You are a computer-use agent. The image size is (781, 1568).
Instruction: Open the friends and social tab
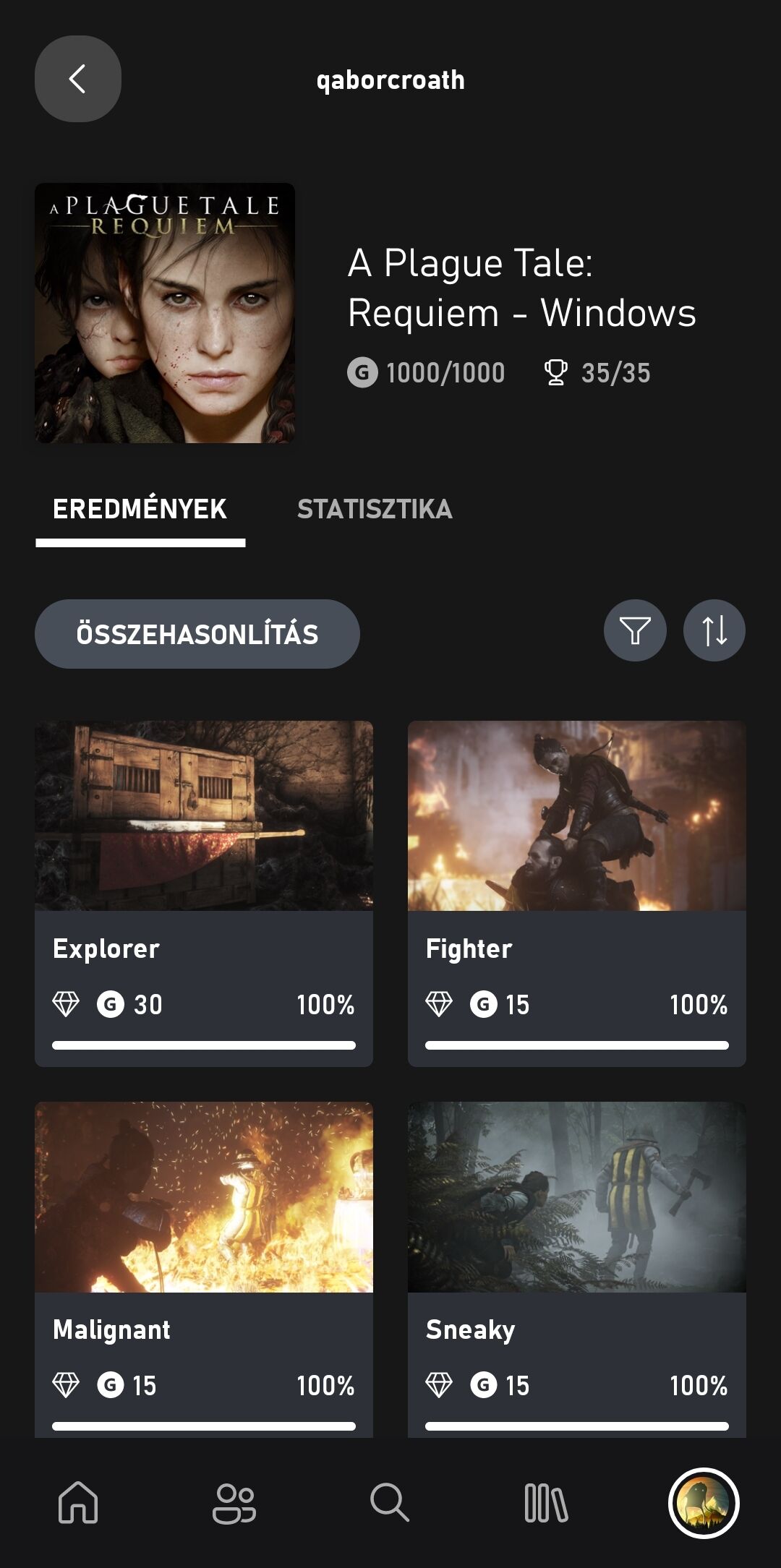pyautogui.click(x=234, y=1503)
